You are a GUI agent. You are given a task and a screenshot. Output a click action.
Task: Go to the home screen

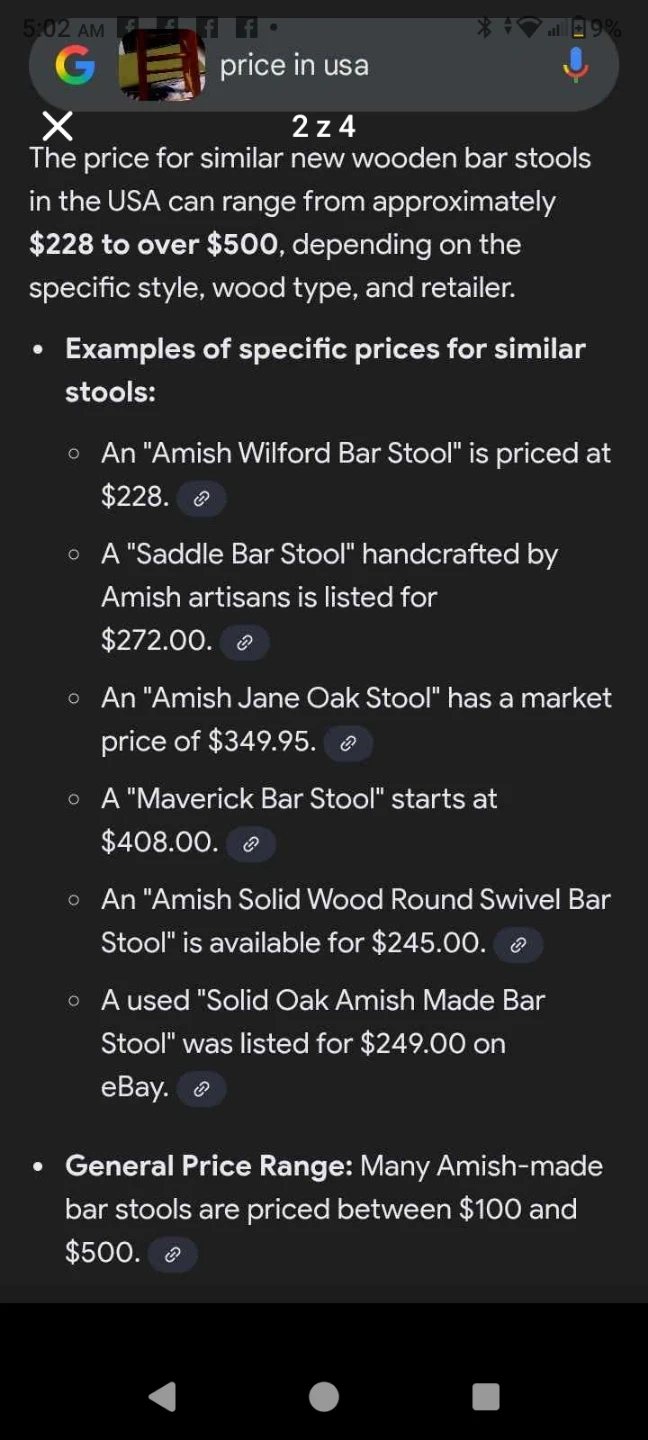coord(324,1396)
